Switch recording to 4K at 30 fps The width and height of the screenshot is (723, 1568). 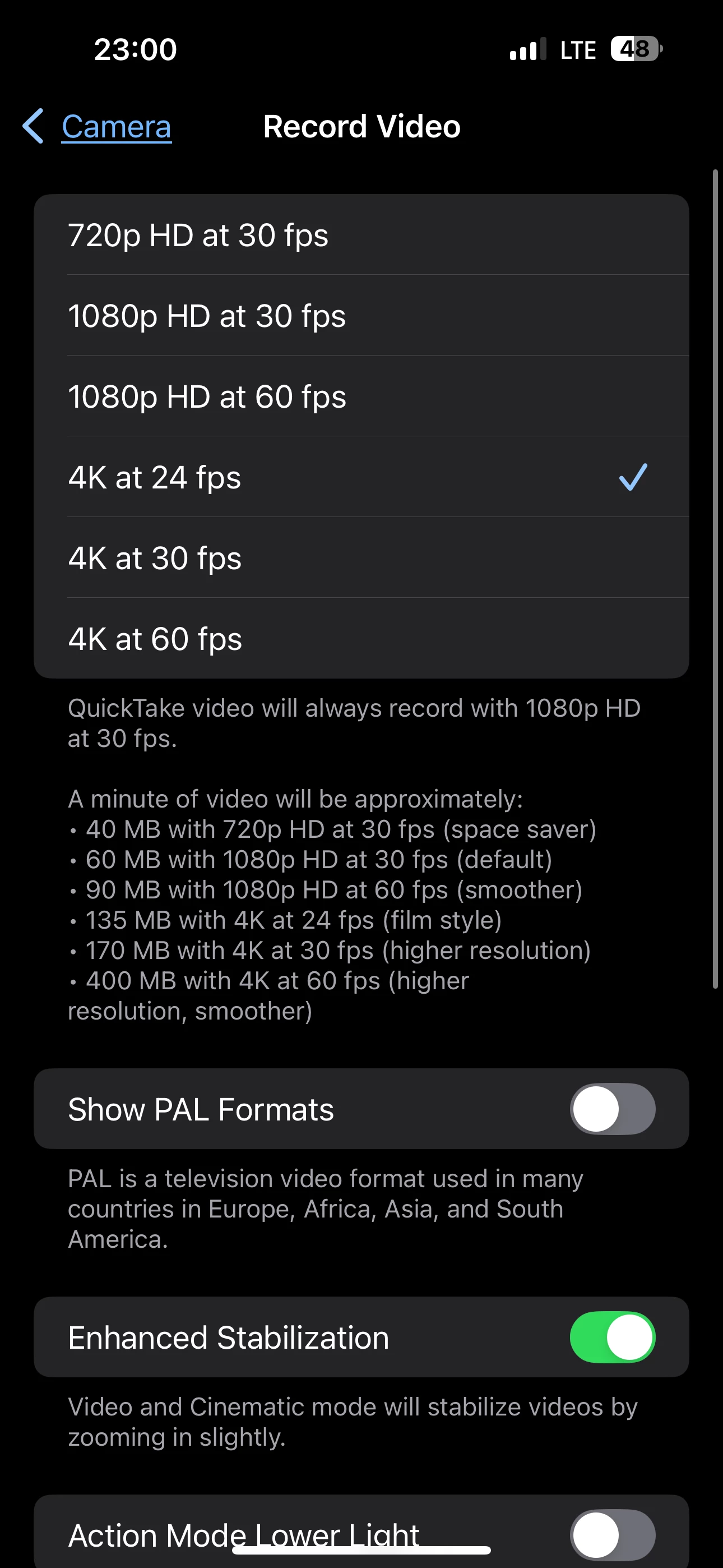point(360,557)
